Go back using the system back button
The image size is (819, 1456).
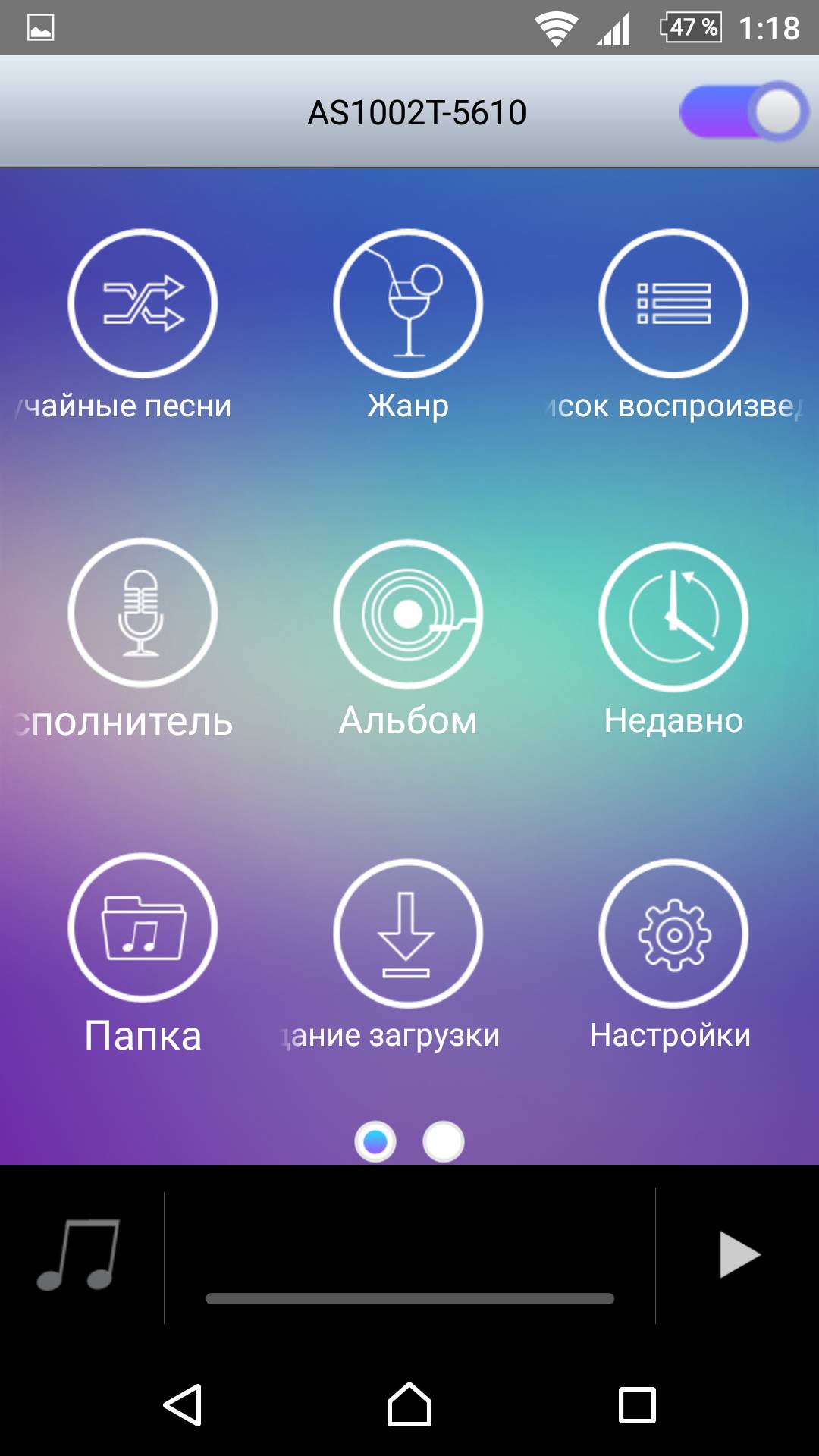(x=183, y=1405)
